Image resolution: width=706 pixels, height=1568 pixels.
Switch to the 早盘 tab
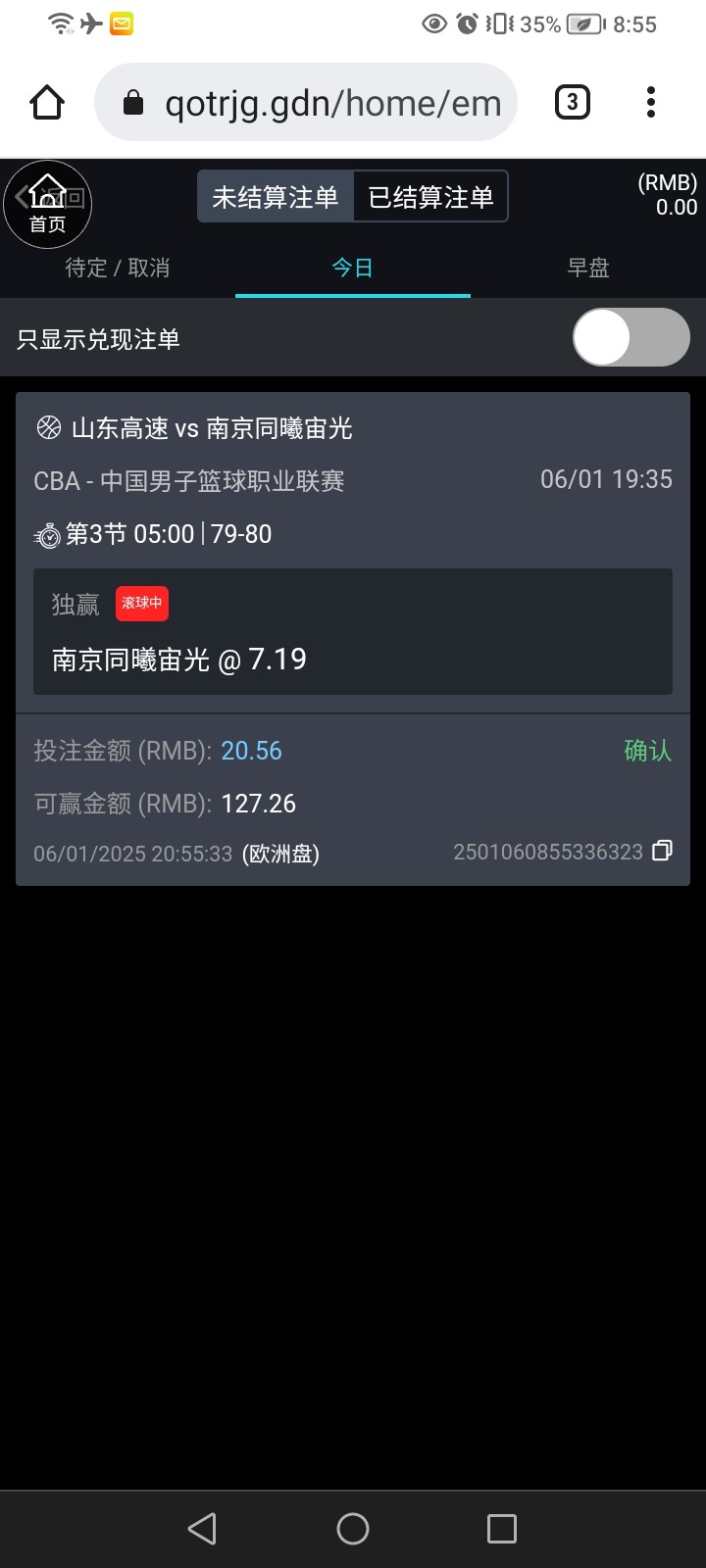tap(588, 269)
